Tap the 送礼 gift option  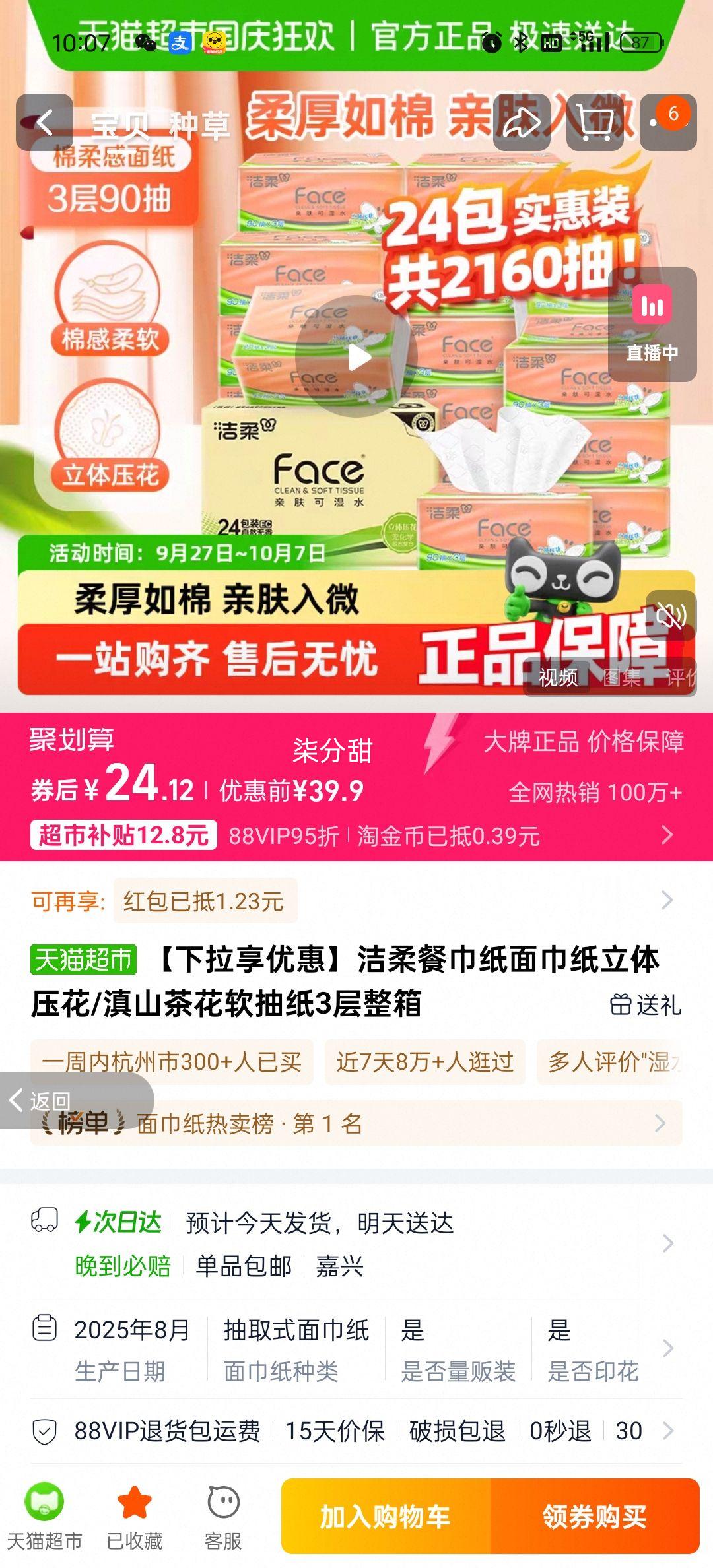tap(646, 1004)
